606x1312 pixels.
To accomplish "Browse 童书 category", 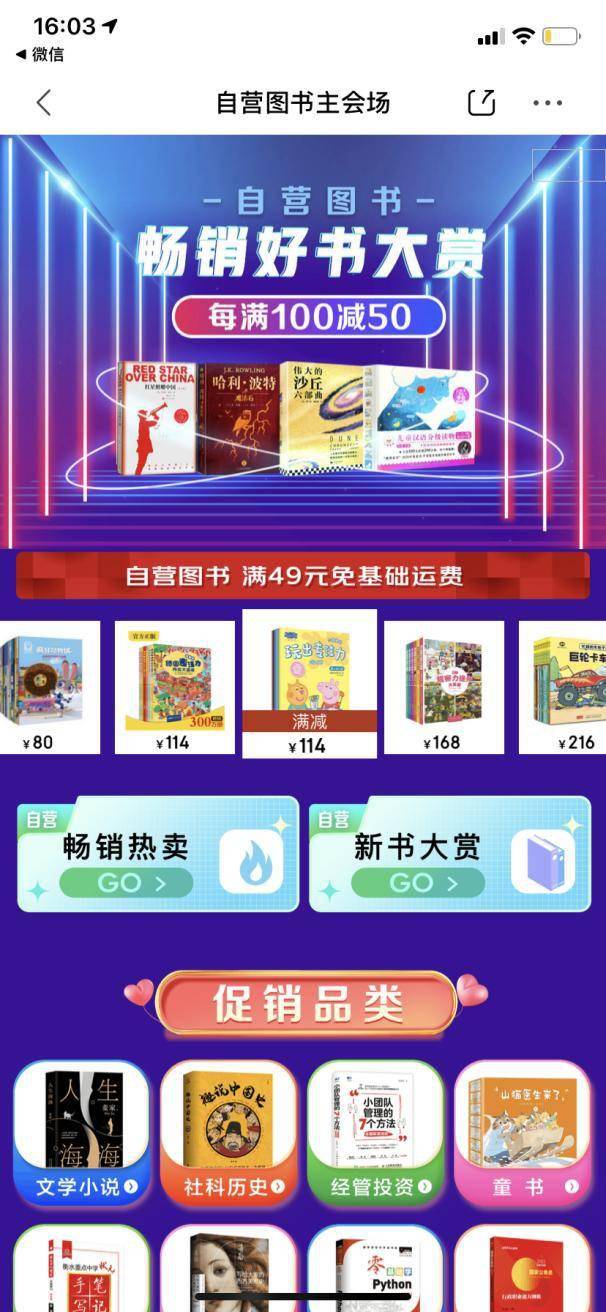I will tap(523, 1133).
